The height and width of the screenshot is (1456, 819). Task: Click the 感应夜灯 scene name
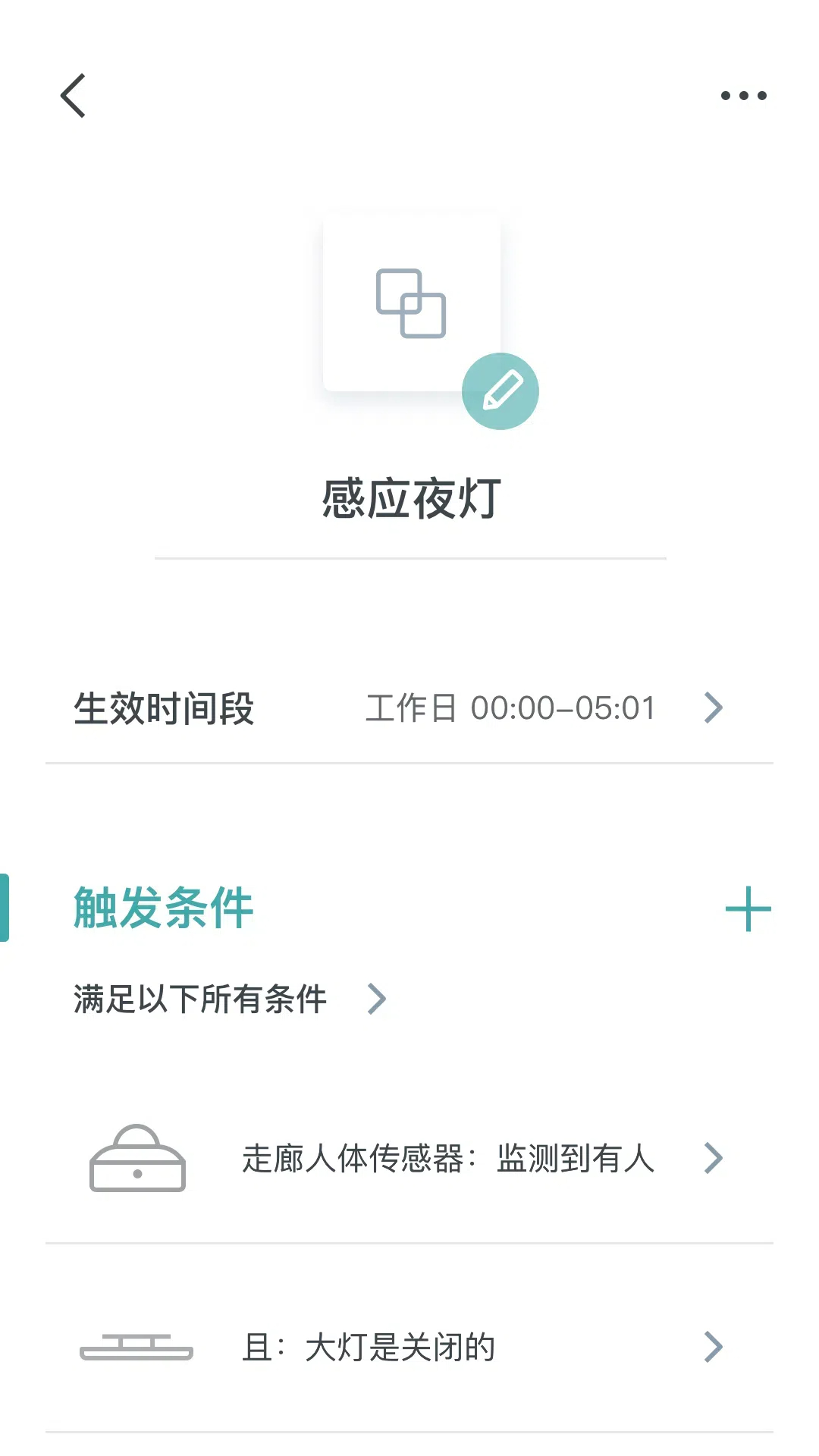pos(409,497)
